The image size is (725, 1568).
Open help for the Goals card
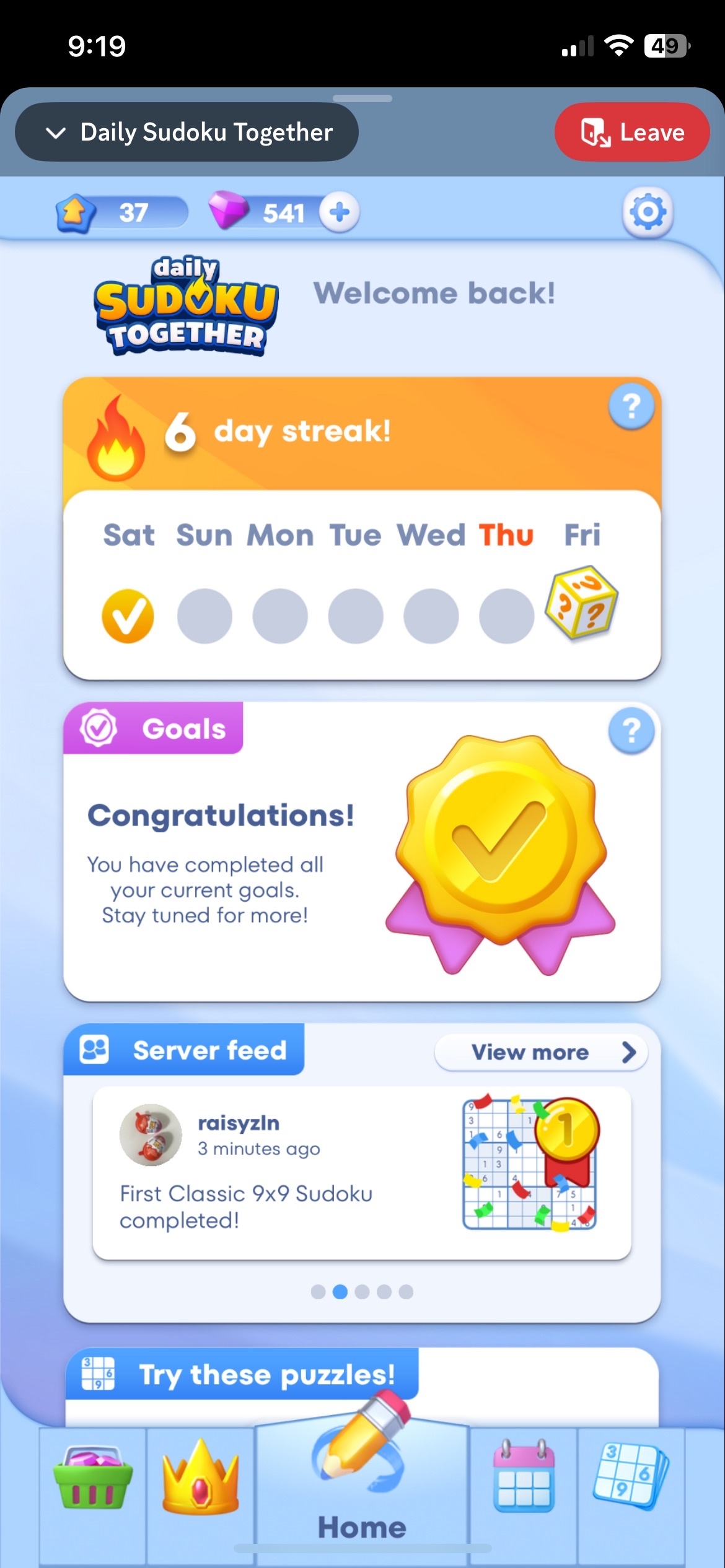coord(631,731)
